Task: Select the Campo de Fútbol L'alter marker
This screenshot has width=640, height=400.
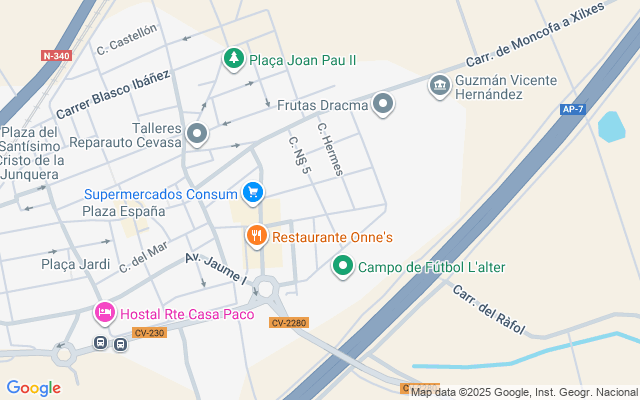Action: [343, 266]
